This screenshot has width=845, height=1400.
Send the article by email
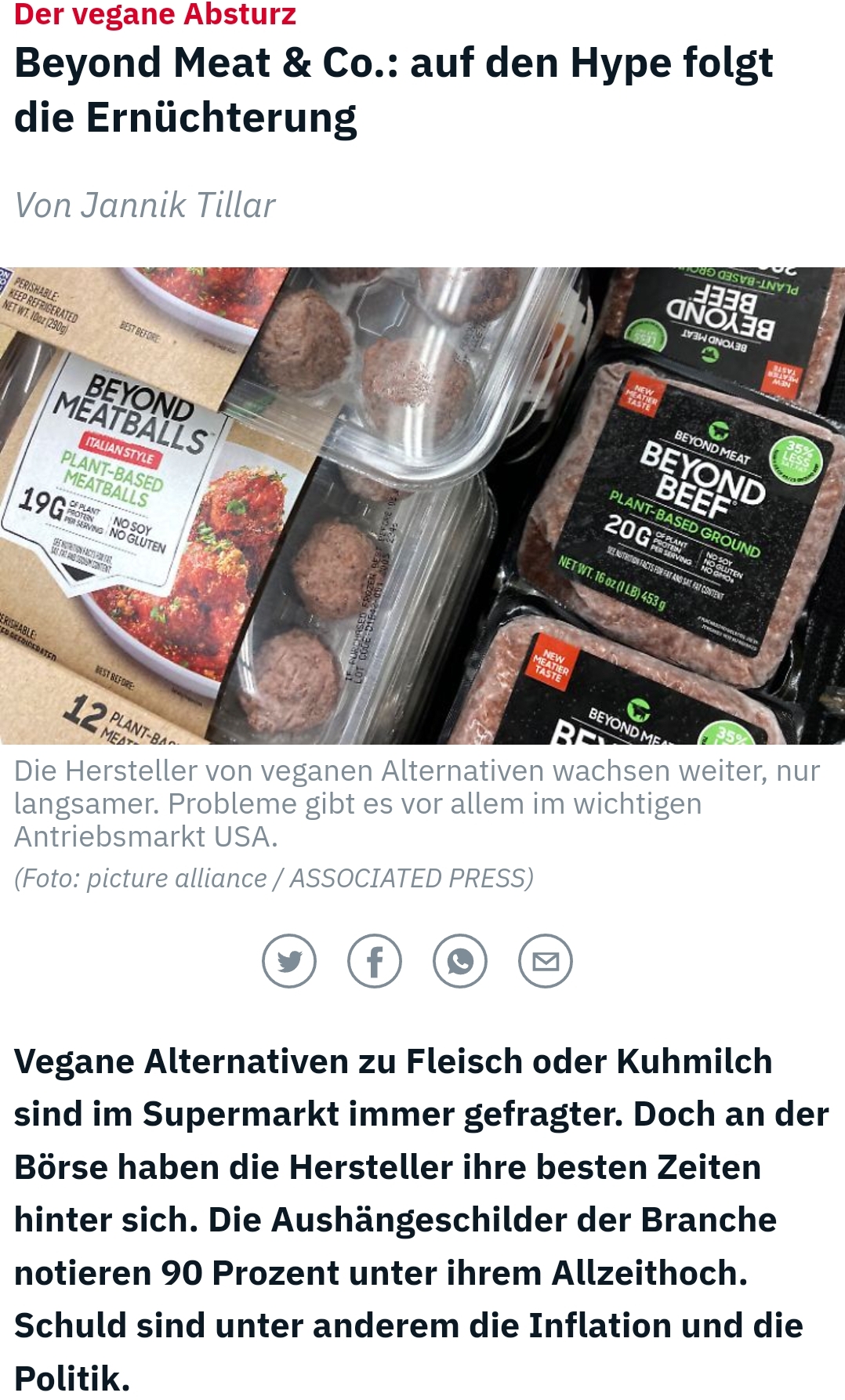pyautogui.click(x=546, y=960)
